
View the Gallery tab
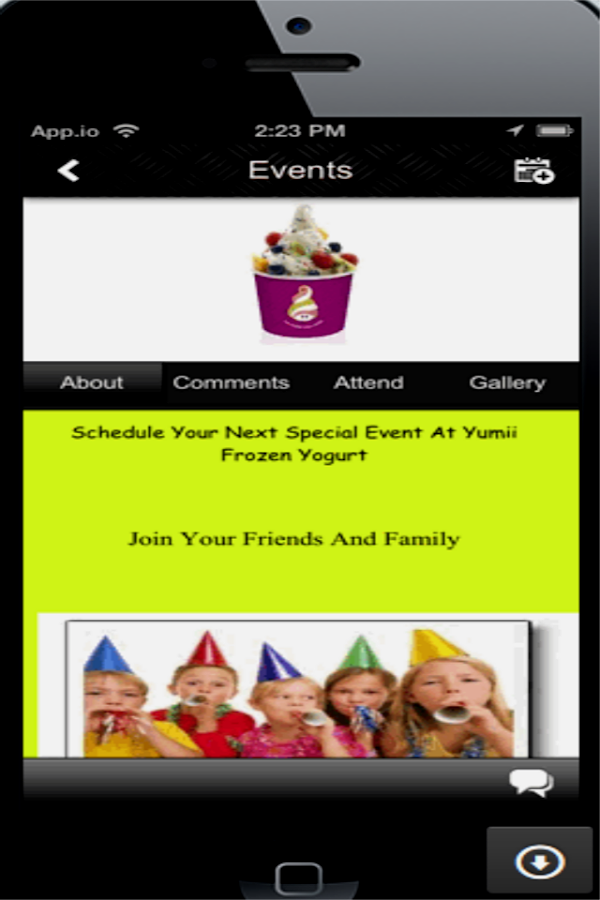[507, 382]
